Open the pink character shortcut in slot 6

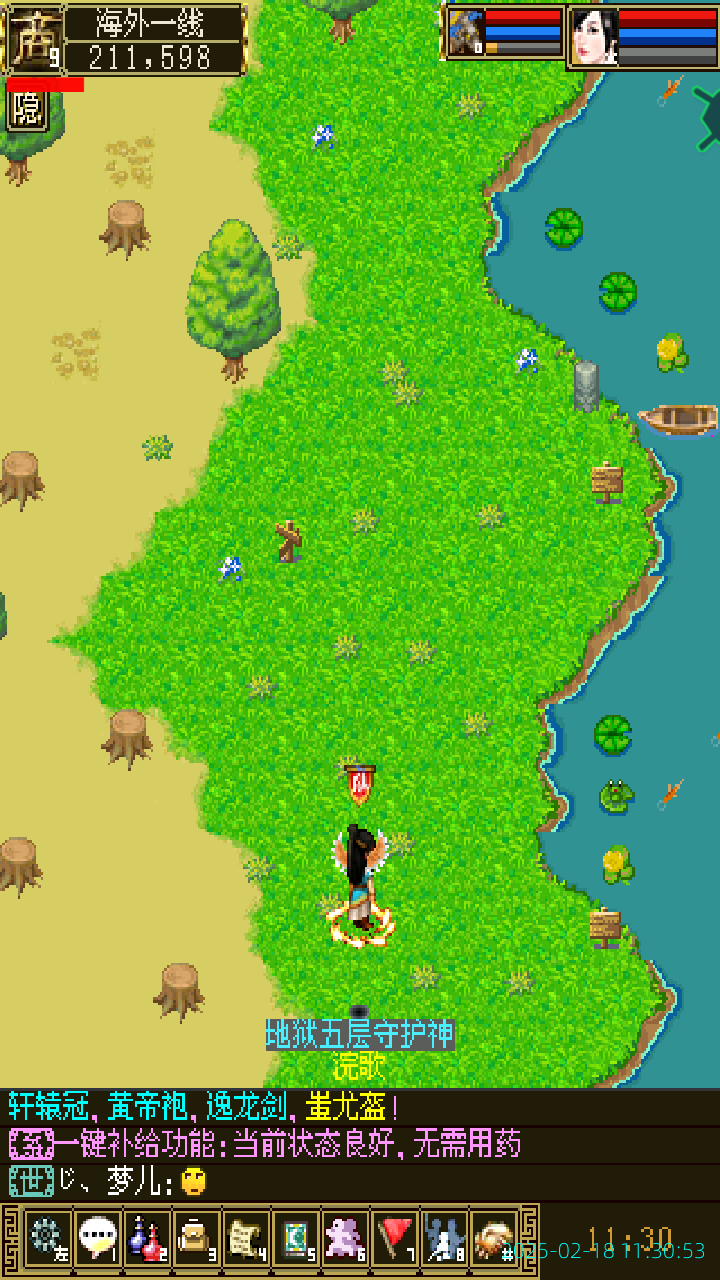pos(347,1238)
